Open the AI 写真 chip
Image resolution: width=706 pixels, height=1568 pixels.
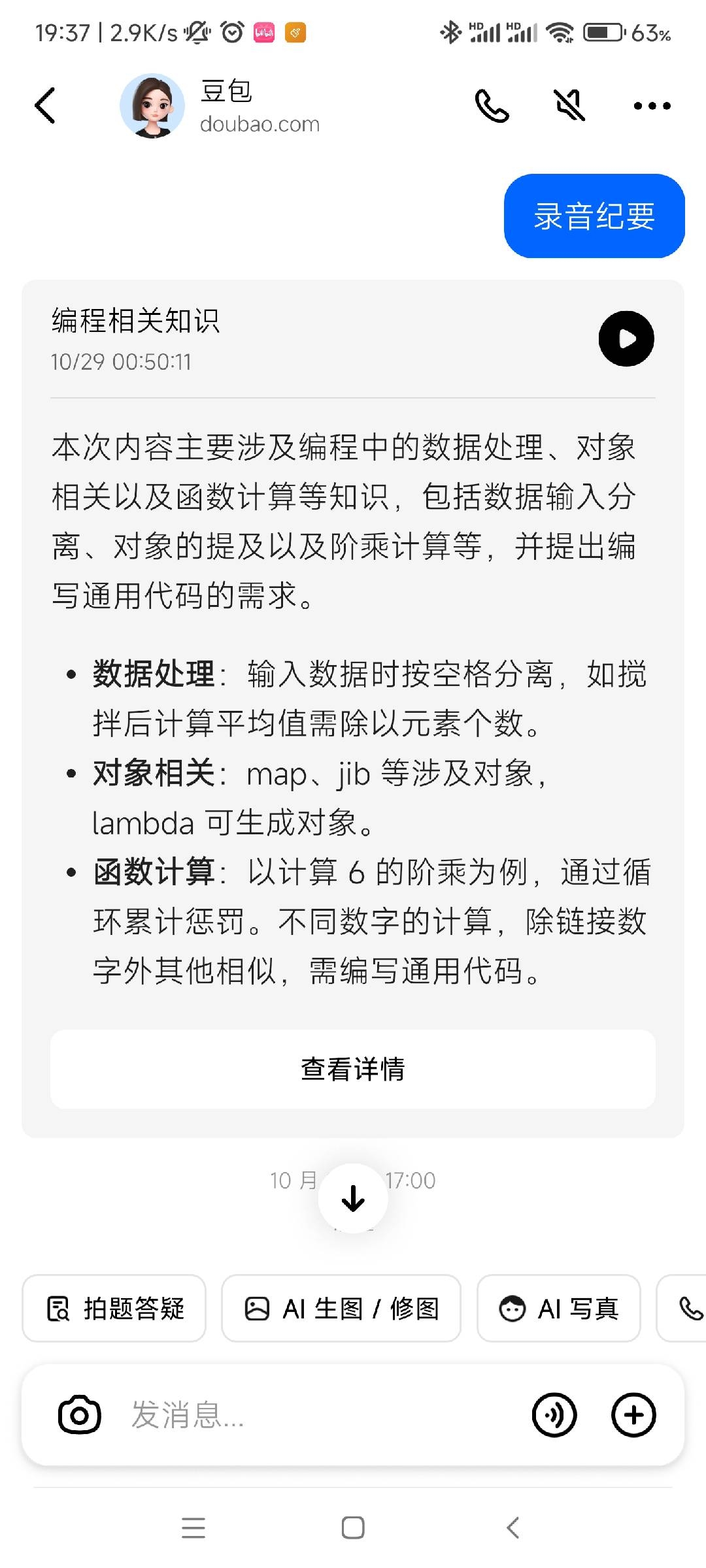[559, 1309]
